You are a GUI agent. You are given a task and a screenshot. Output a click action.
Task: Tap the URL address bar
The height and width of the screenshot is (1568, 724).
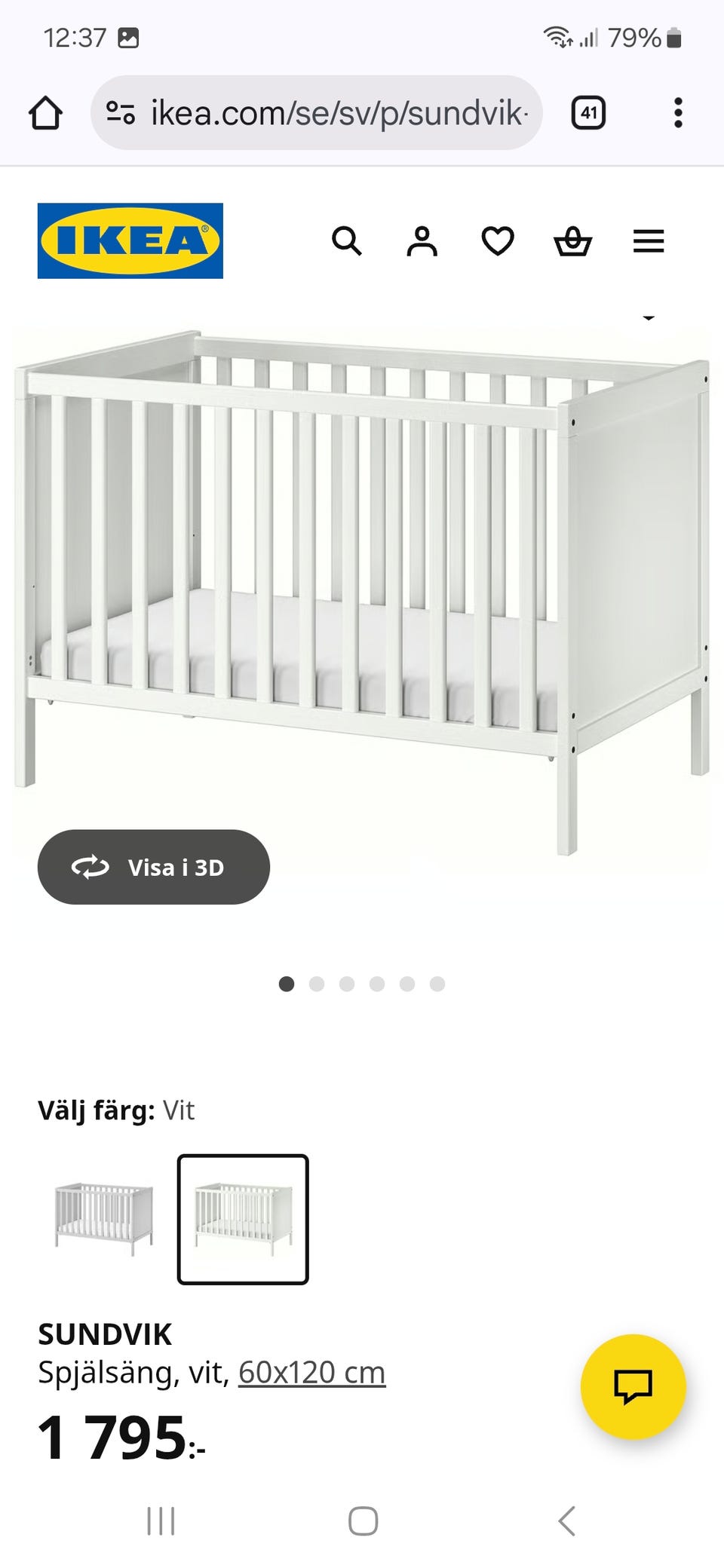(x=317, y=113)
